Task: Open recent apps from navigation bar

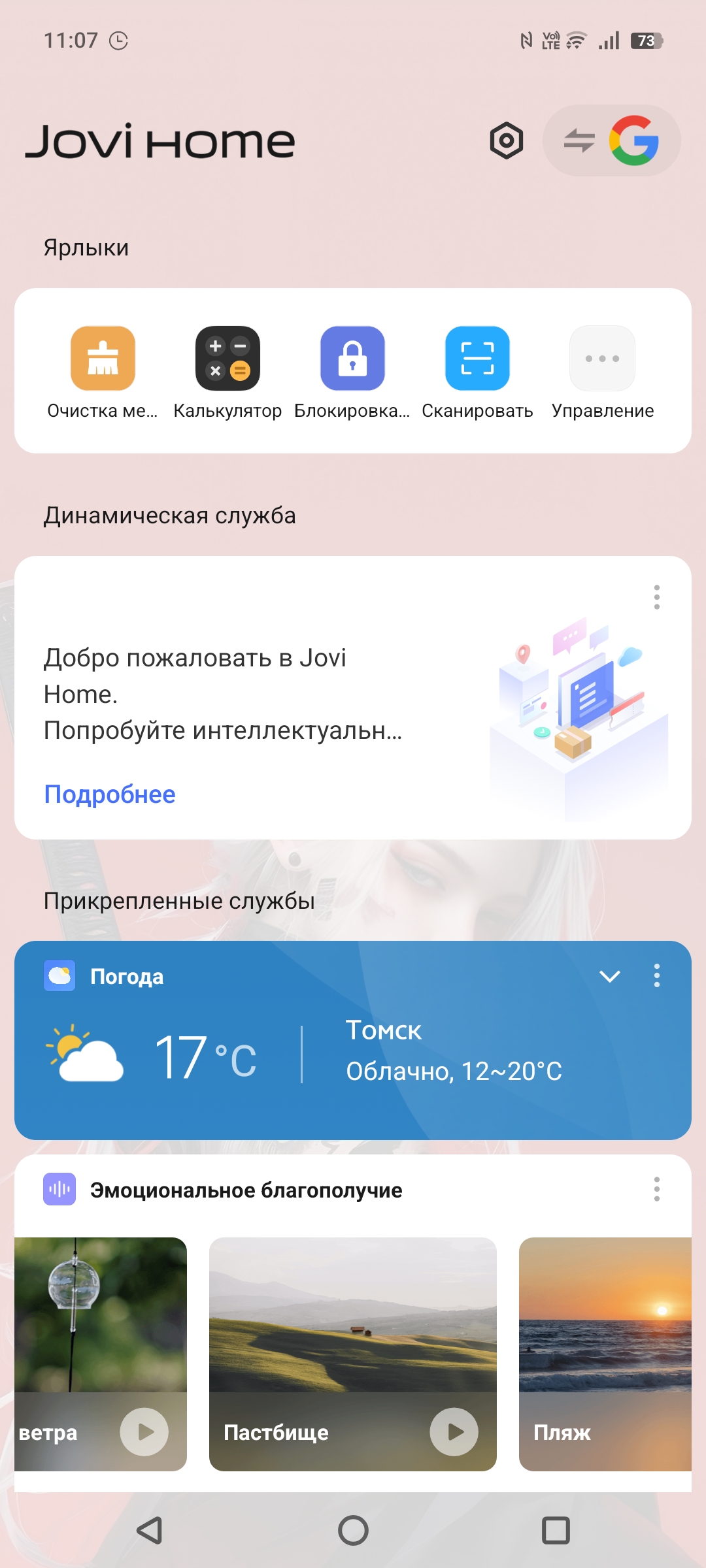Action: point(556,1530)
